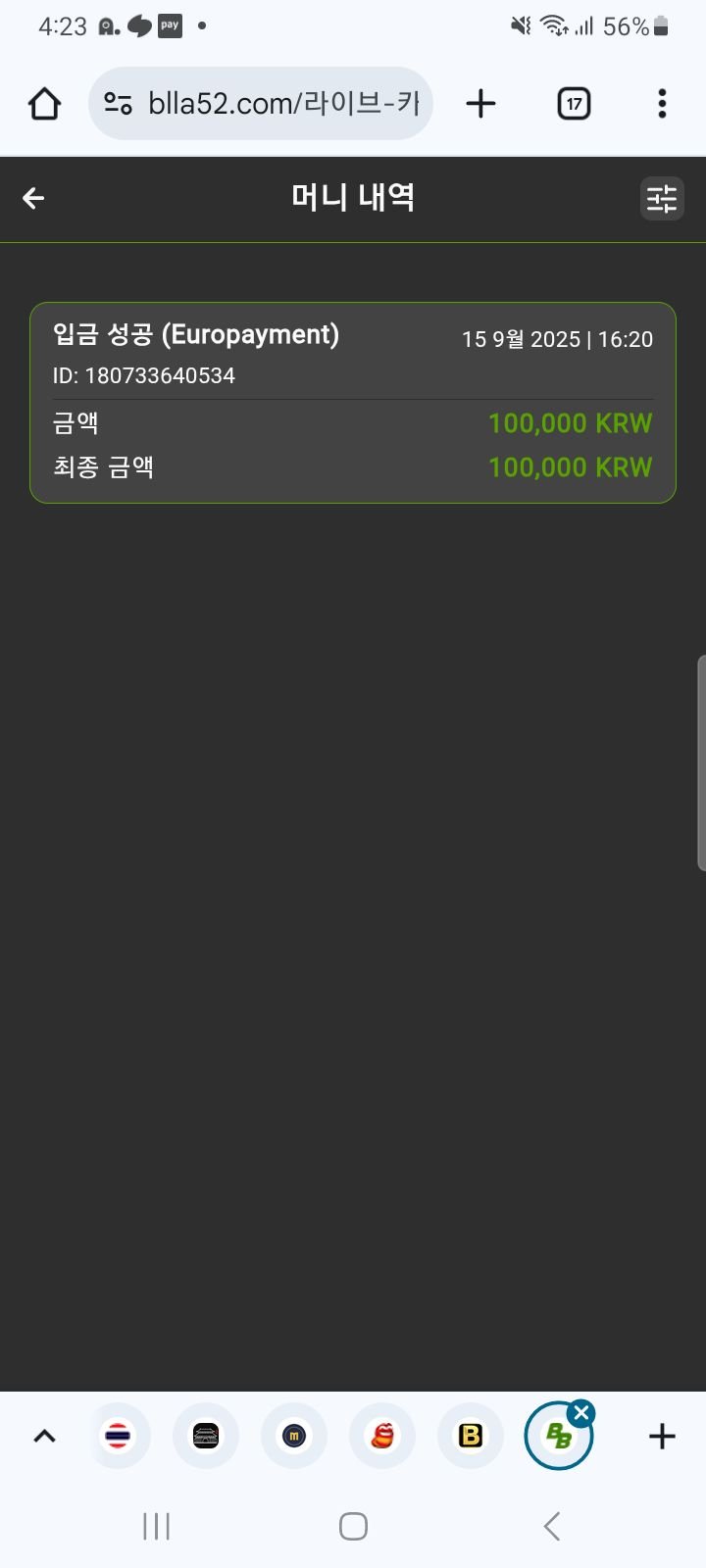
Task: Switch to the yellow B tab
Action: (471, 1437)
